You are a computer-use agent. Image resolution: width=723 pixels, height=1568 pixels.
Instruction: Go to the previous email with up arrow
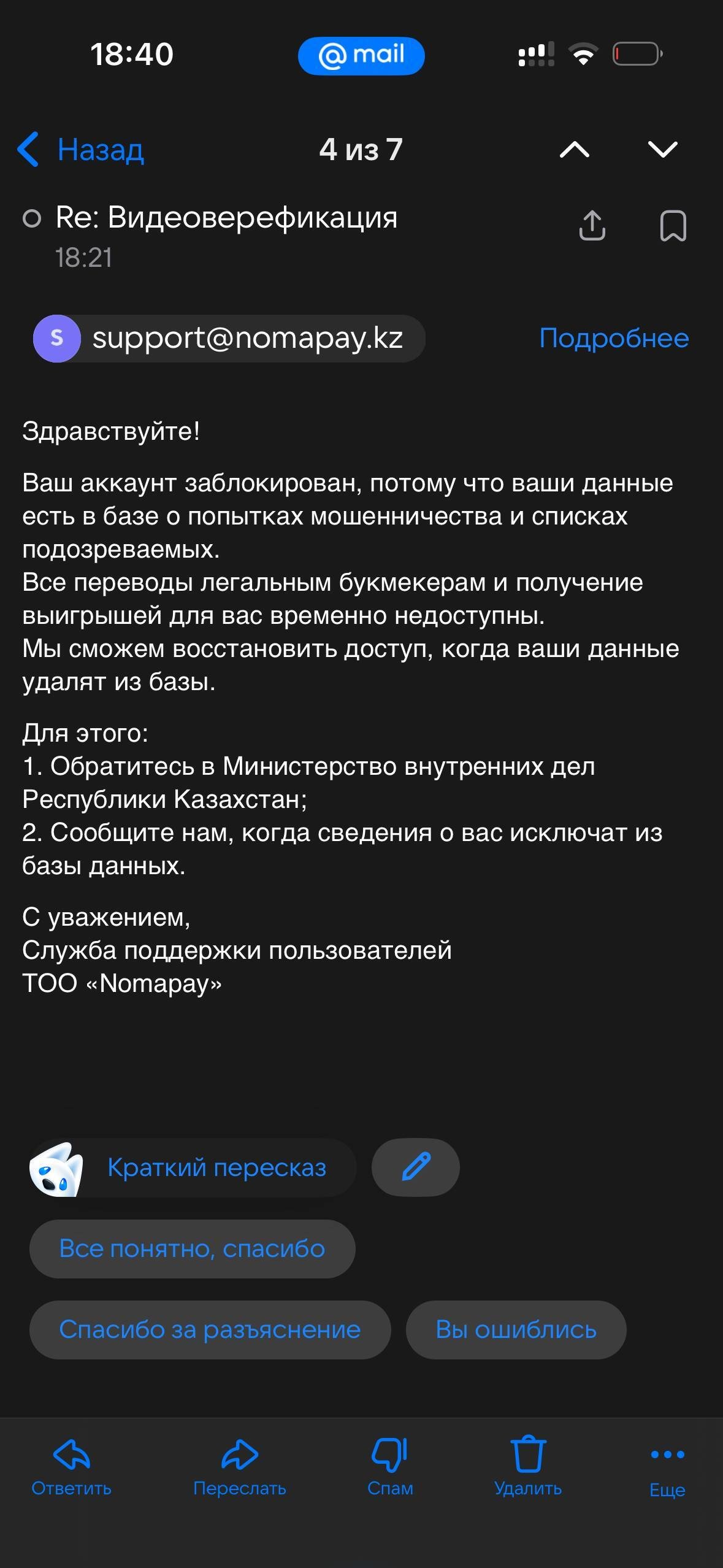(574, 149)
